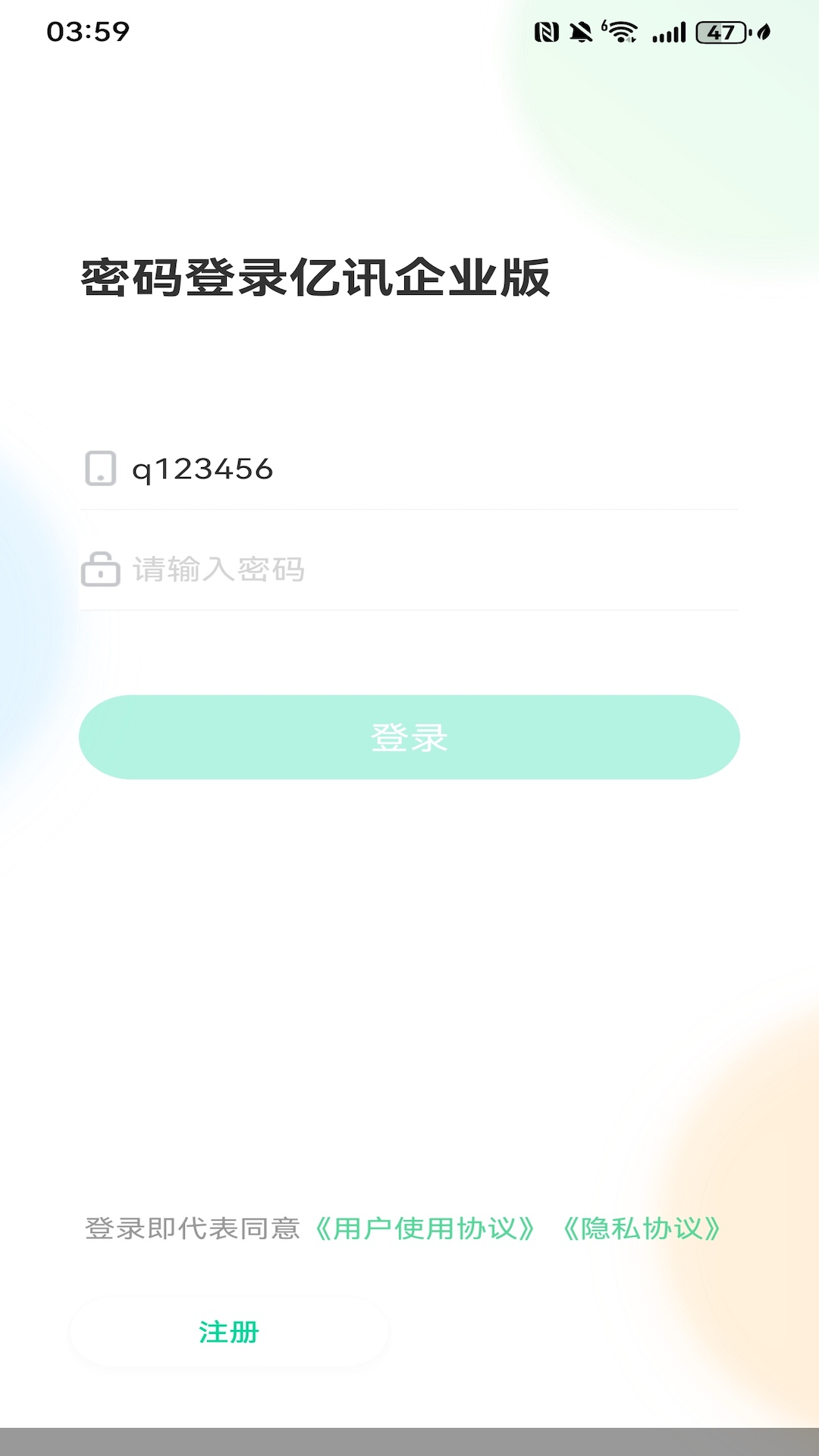Select the q123456 username text
This screenshot has width=819, height=1456.
pyautogui.click(x=201, y=470)
